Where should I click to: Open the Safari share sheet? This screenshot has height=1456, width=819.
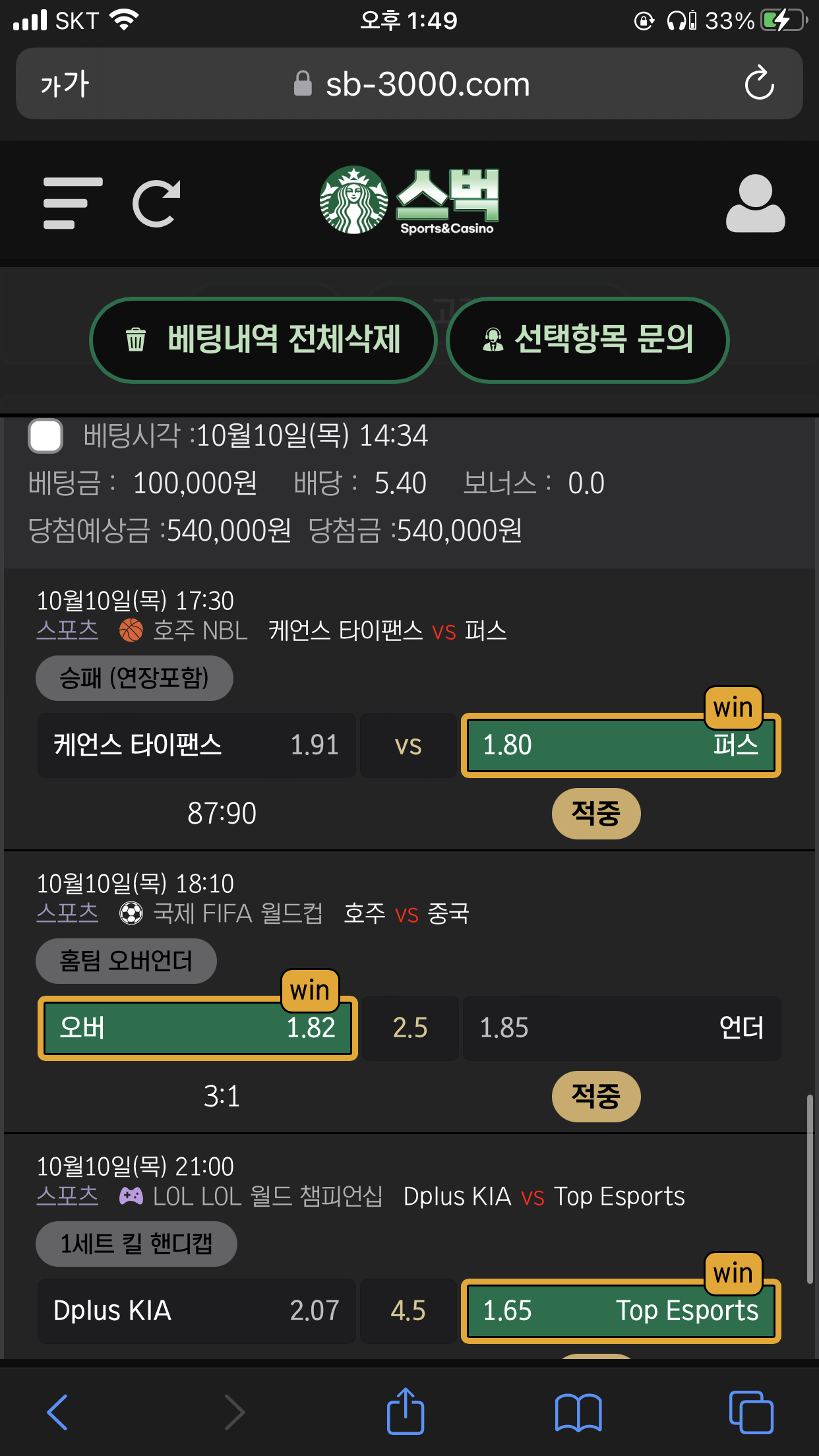406,1410
